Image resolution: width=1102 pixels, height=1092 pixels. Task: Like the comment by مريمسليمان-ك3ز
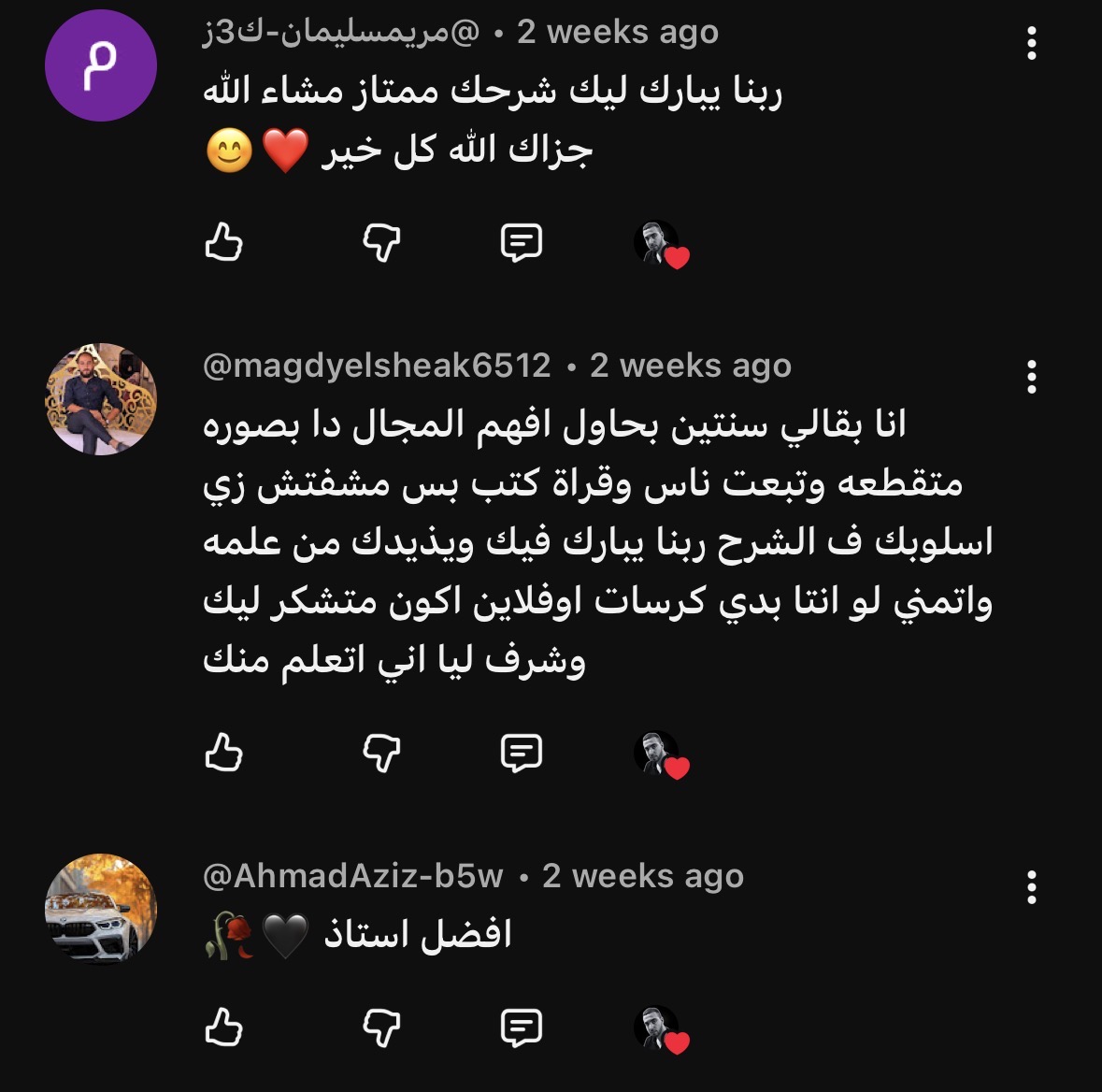click(224, 242)
